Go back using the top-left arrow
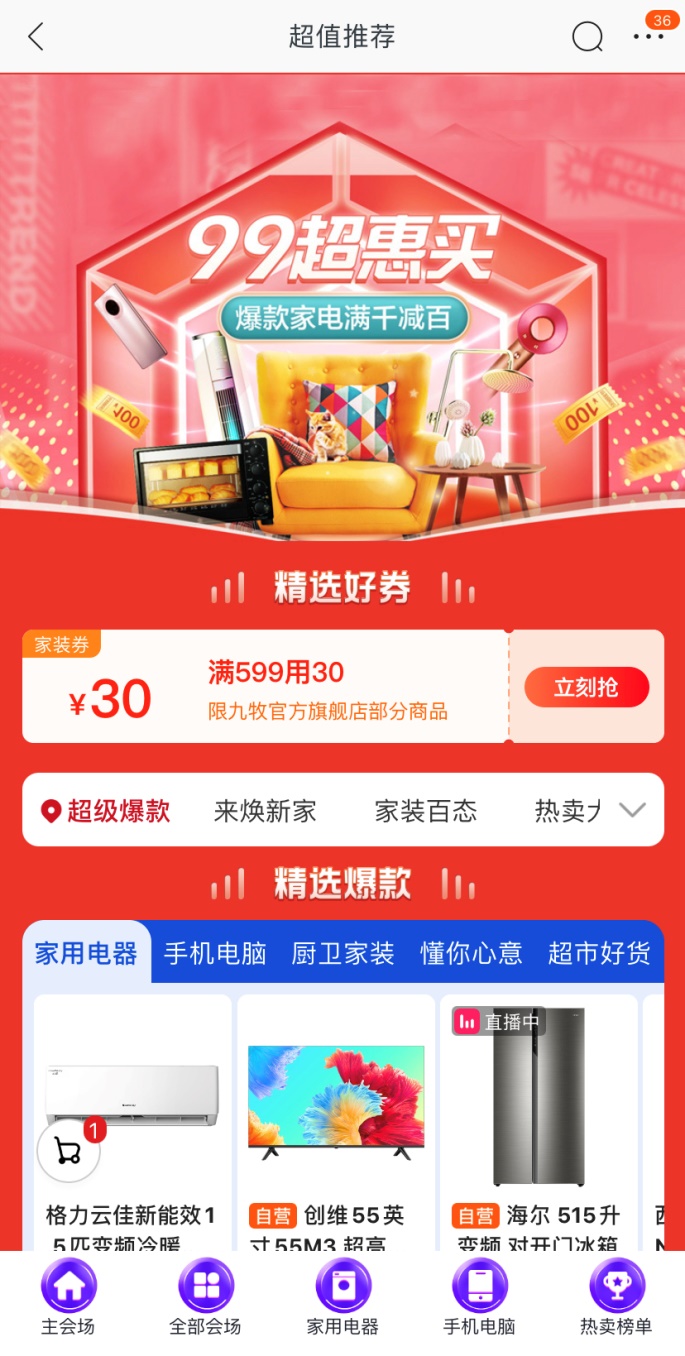 click(x=36, y=37)
